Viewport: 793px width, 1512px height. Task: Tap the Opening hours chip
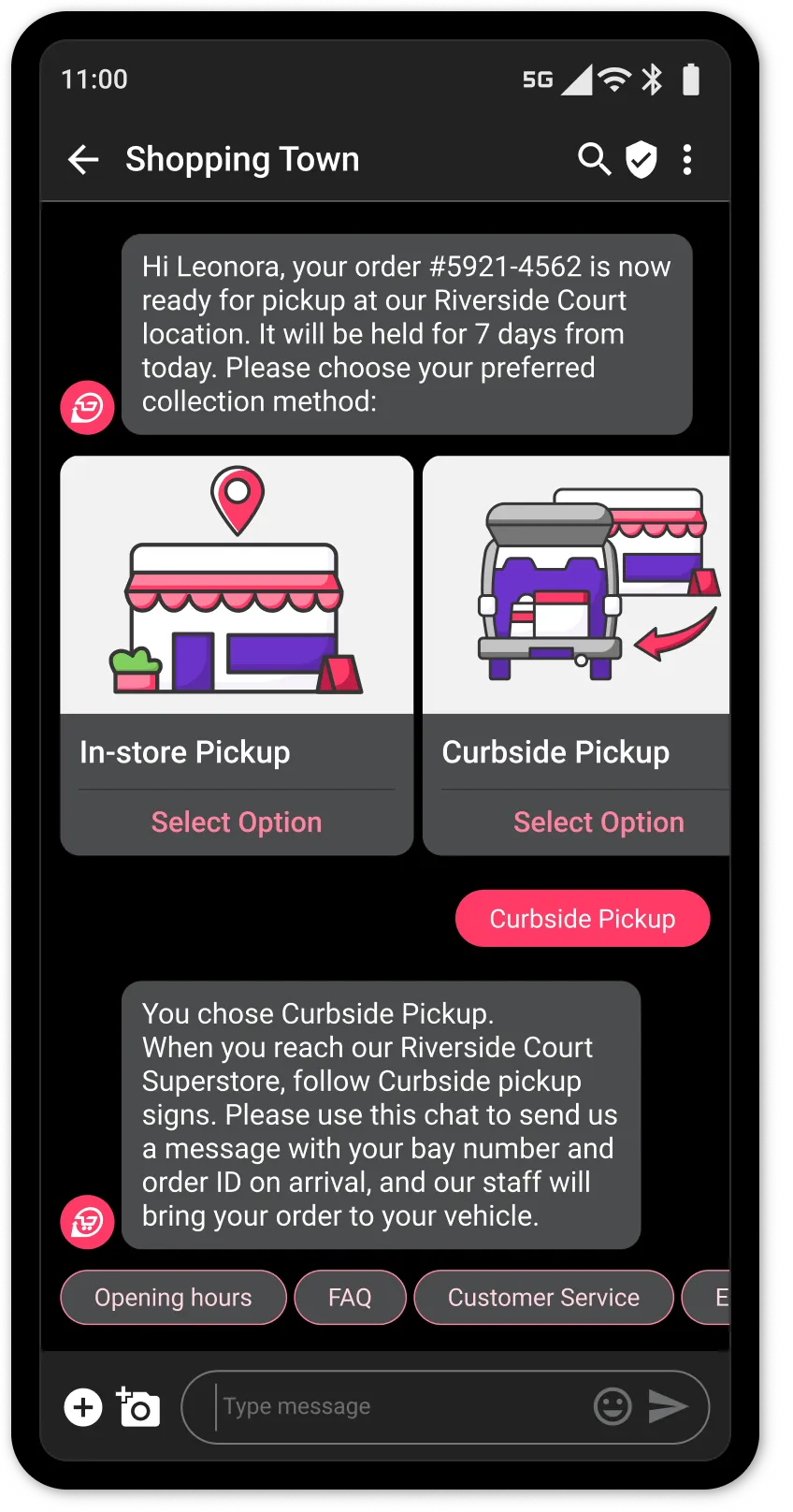pyautogui.click(x=173, y=1298)
